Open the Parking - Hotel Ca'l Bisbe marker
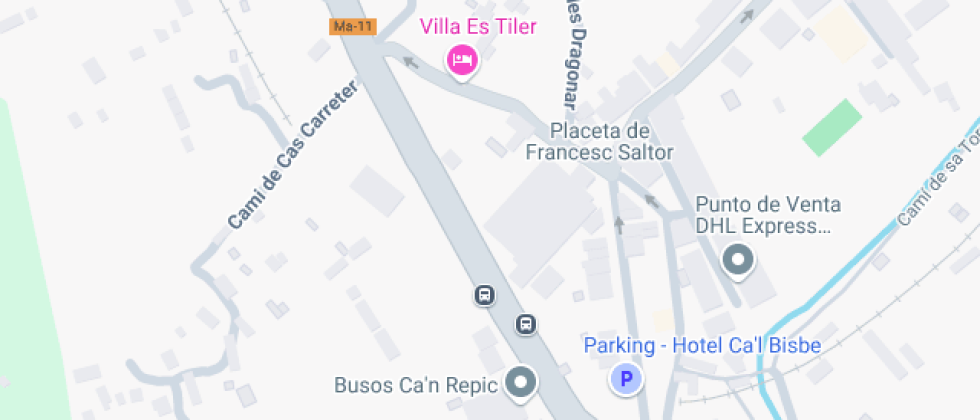This screenshot has height=420, width=980. point(627,379)
